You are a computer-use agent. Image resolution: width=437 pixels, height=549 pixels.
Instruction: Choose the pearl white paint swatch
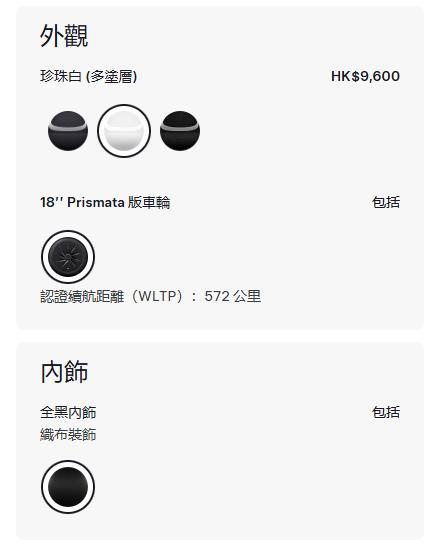click(124, 131)
